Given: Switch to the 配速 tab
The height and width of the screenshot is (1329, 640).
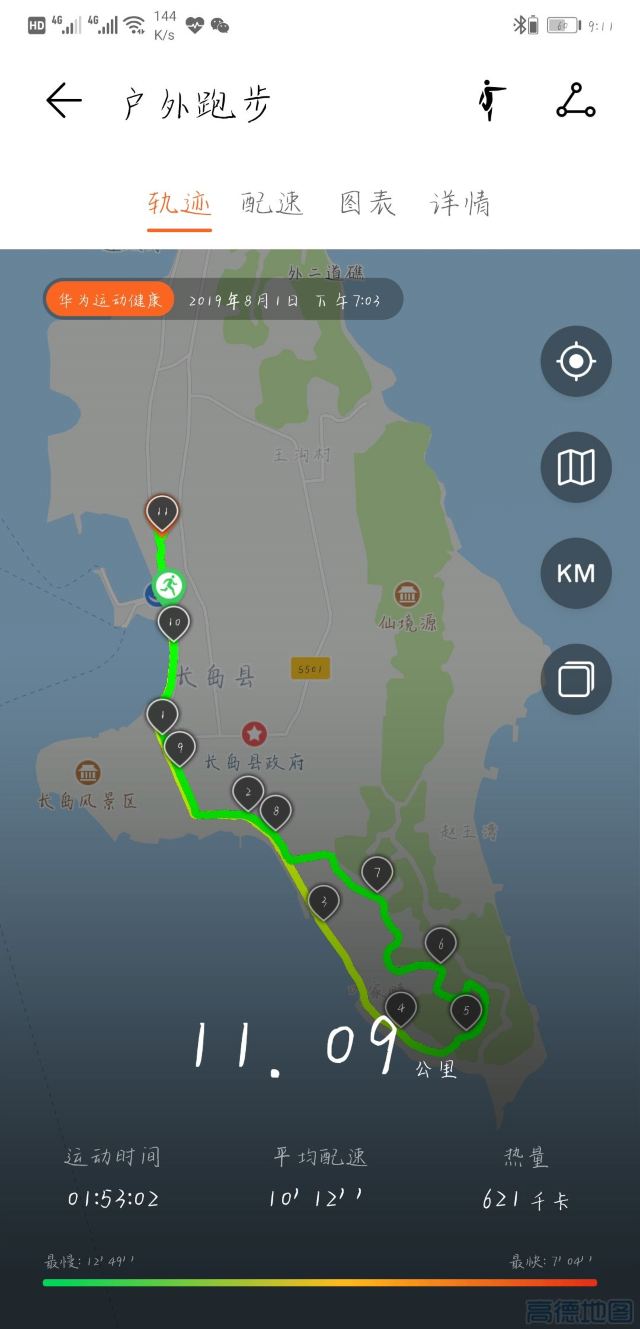Looking at the screenshot, I should [x=272, y=204].
